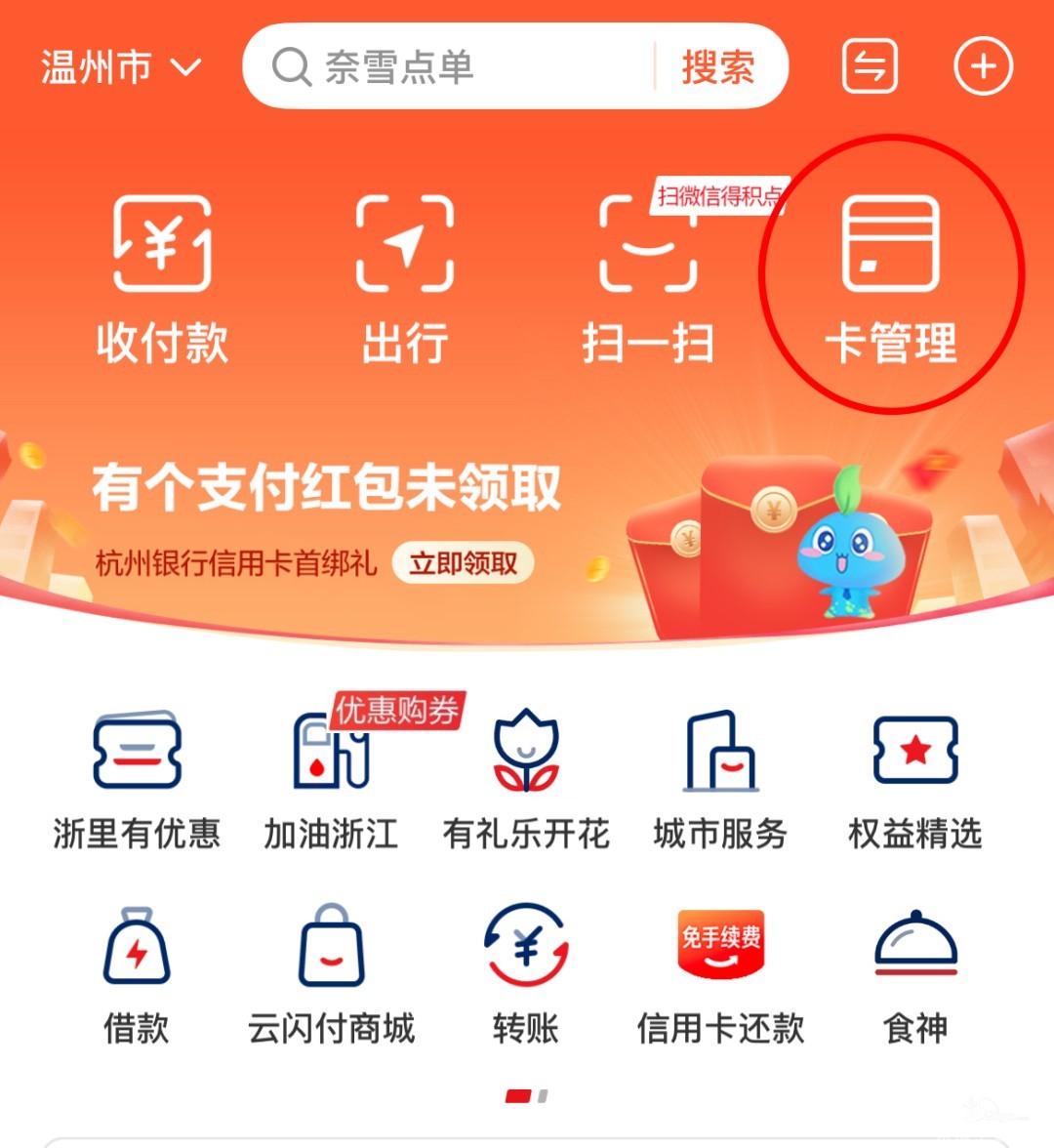
Task: Open 收付款 payment code
Action: tap(162, 278)
